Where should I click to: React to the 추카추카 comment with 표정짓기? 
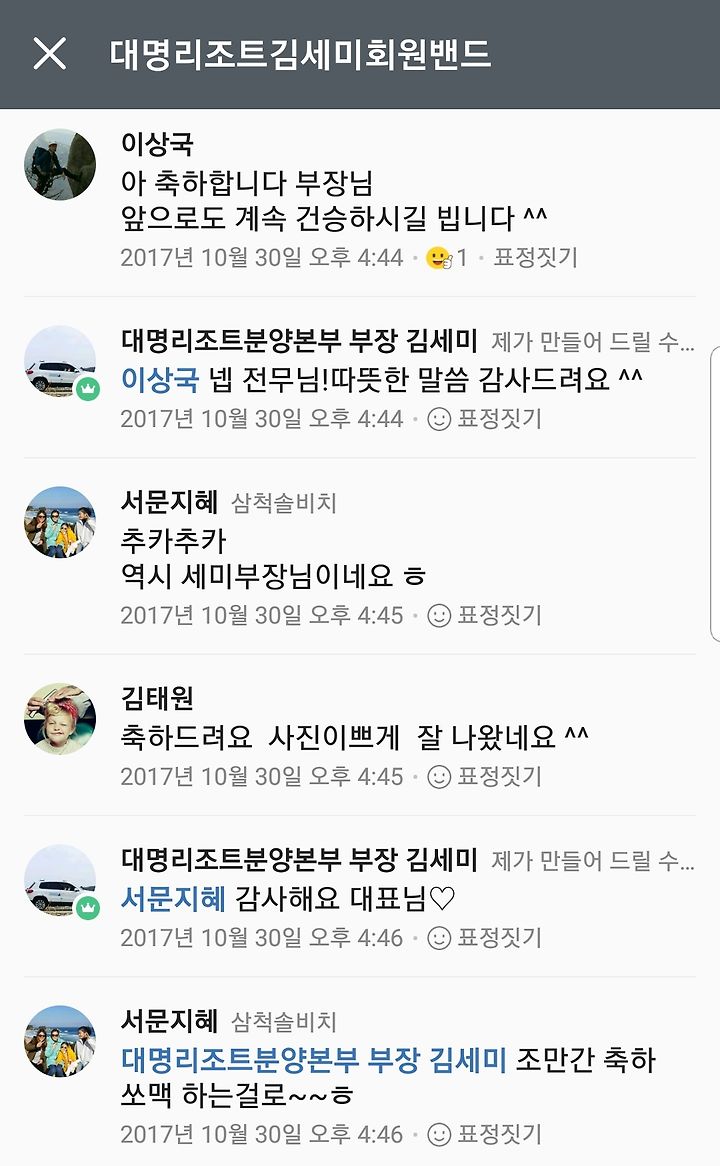[485, 615]
